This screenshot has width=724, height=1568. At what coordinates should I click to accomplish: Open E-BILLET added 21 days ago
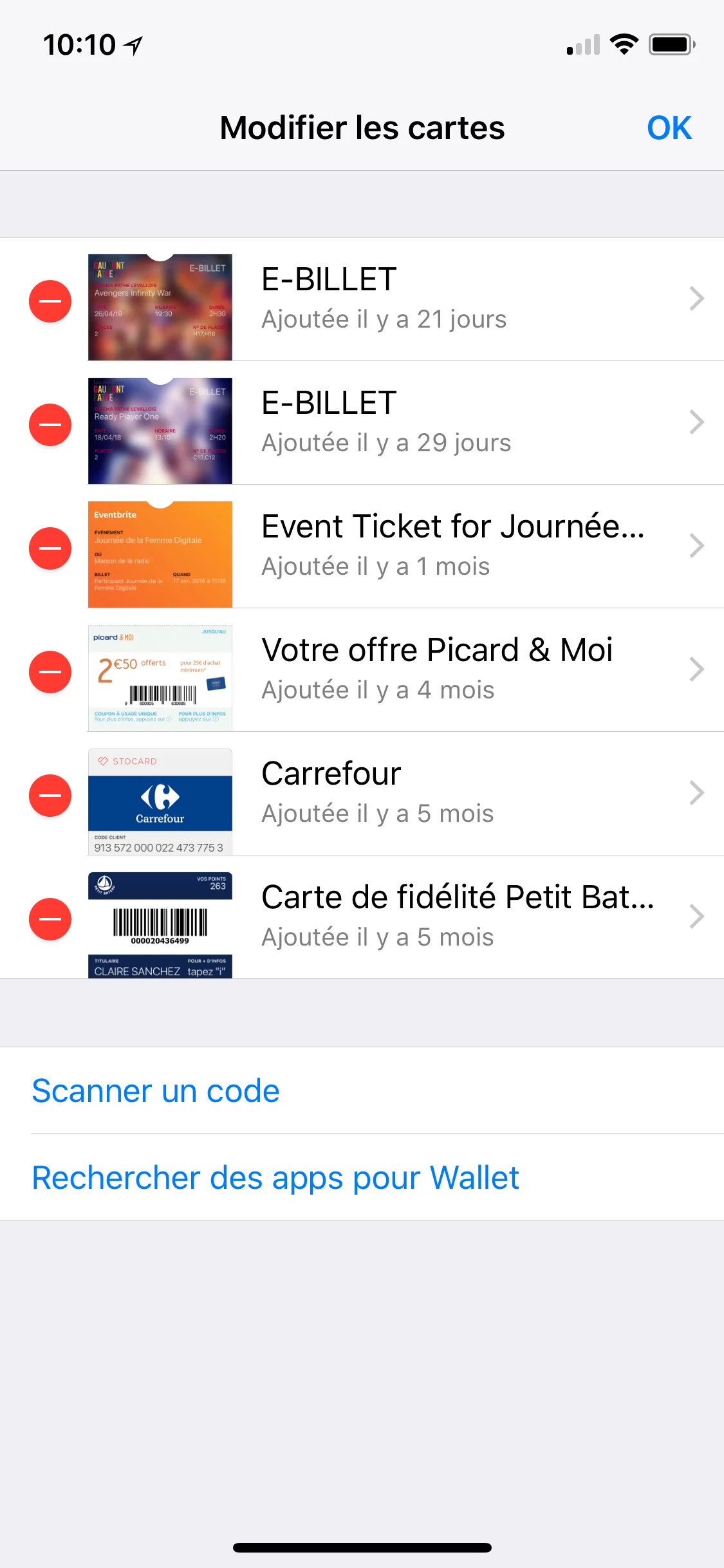[450, 299]
